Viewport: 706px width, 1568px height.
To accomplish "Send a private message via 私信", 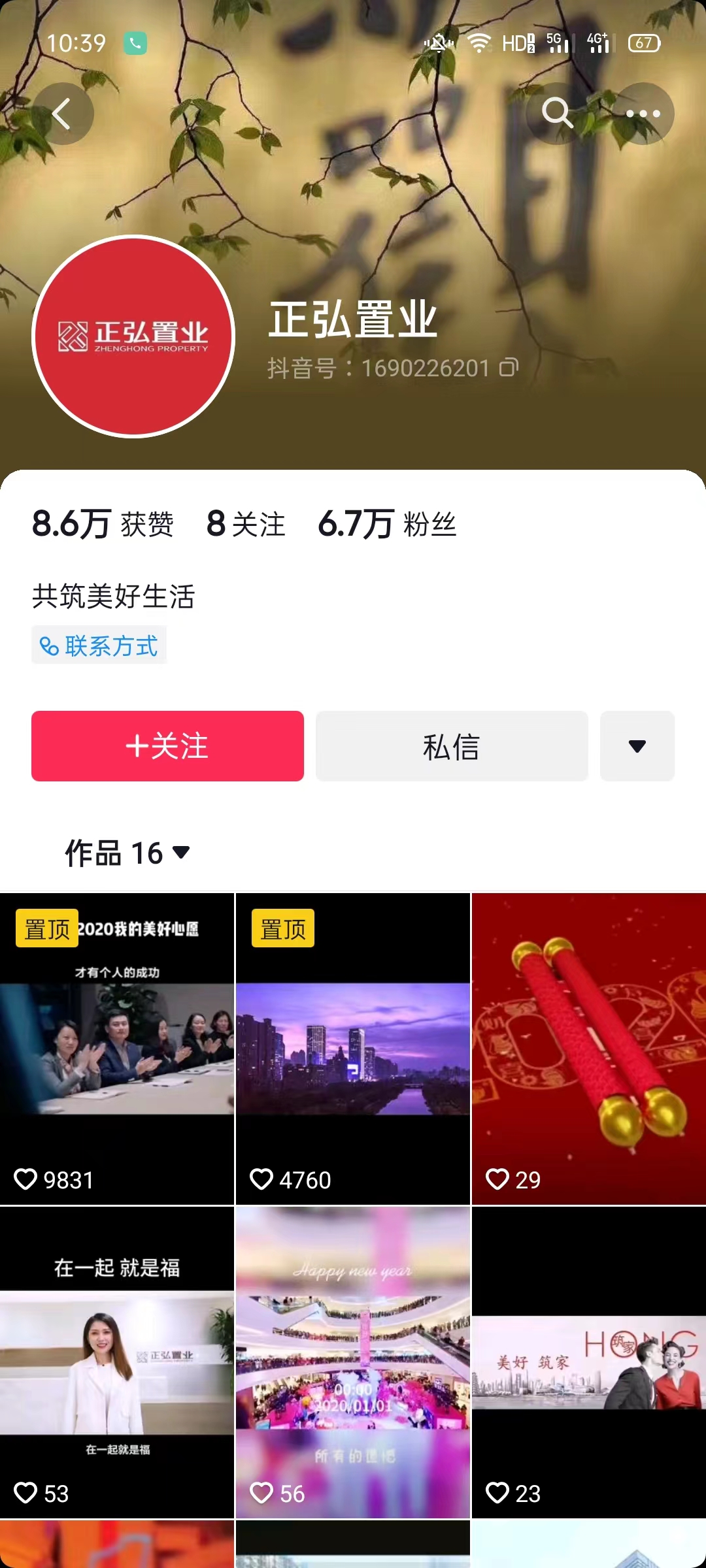I will 452,746.
